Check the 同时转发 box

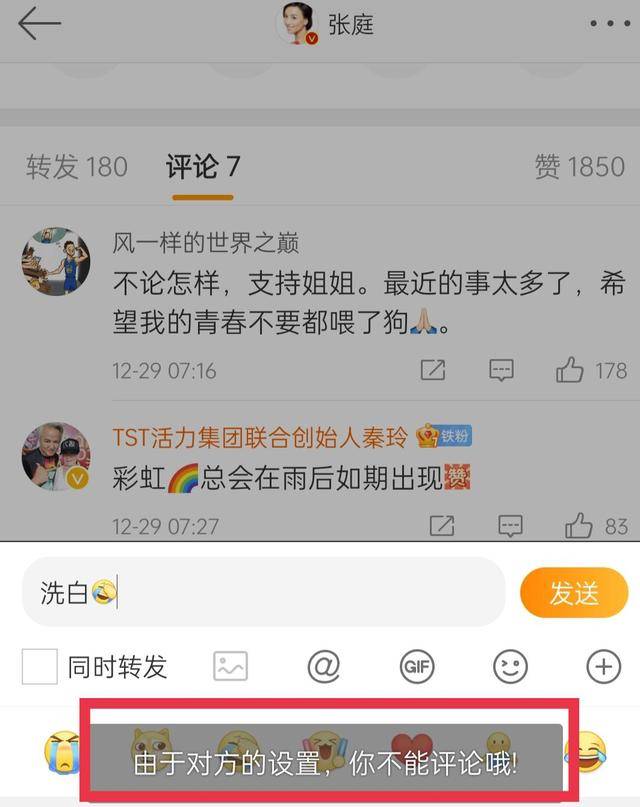coord(40,666)
